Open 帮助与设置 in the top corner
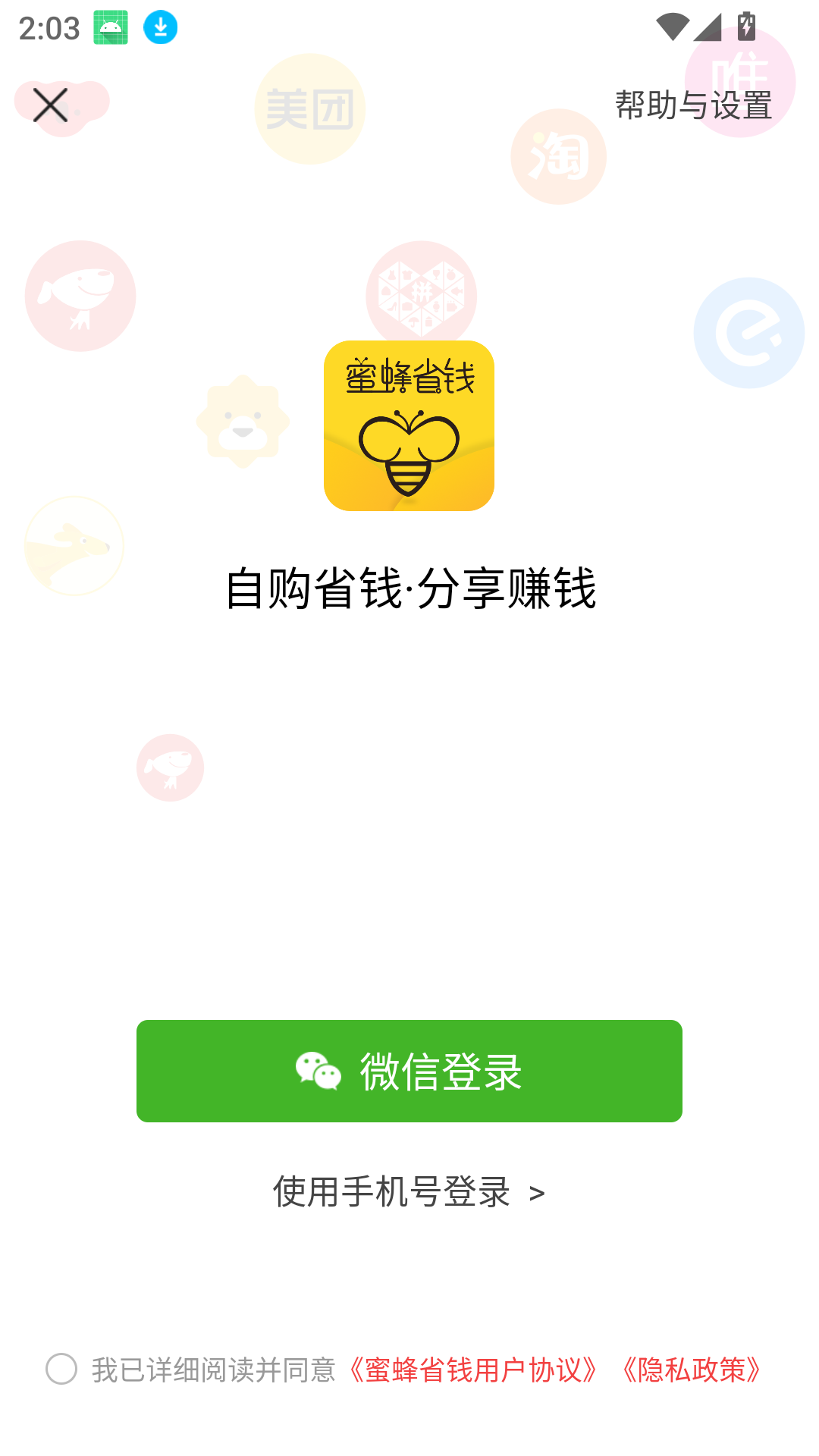This screenshot has height=1456, width=819. coord(693,106)
